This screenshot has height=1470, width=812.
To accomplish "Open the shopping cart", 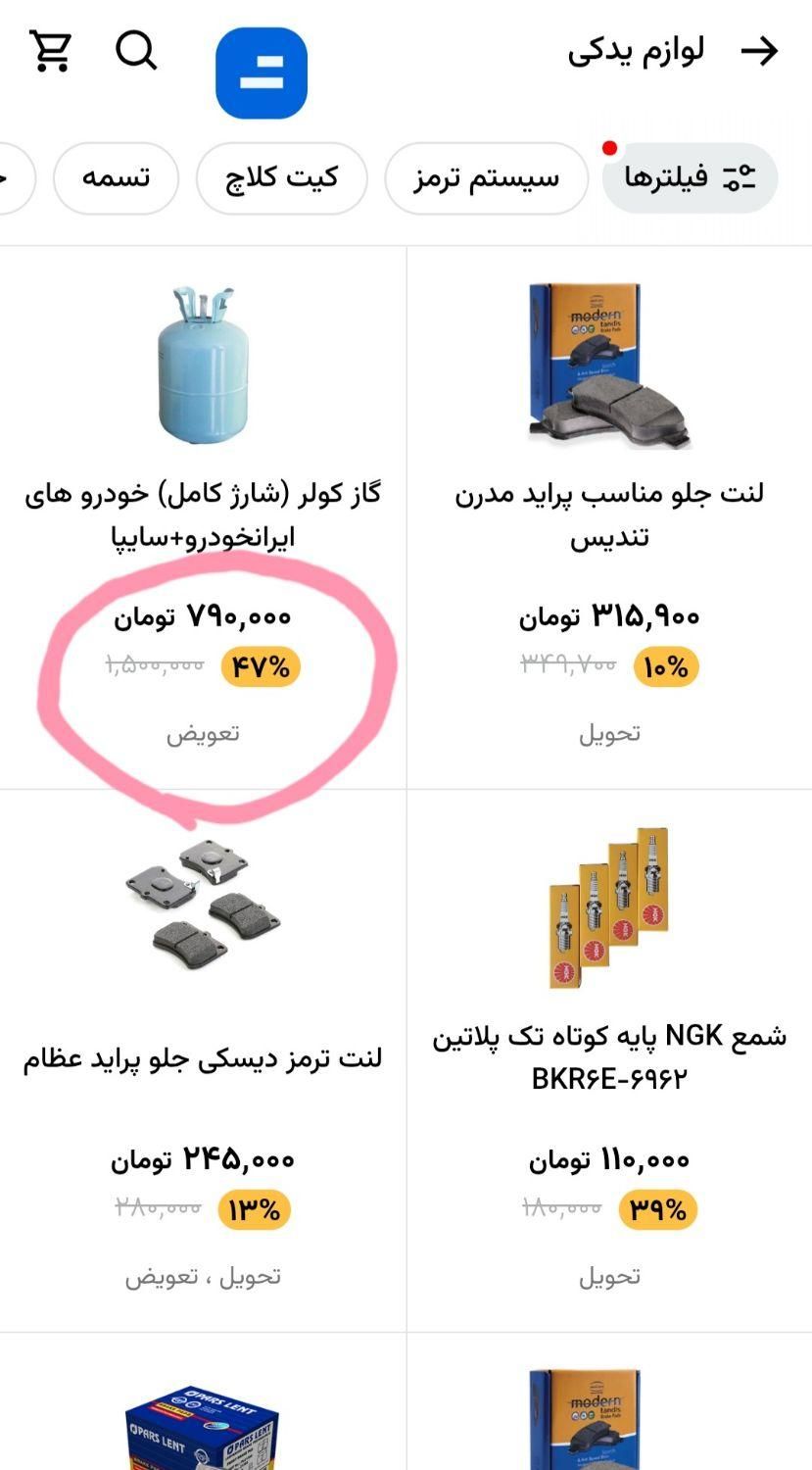I will click(50, 50).
